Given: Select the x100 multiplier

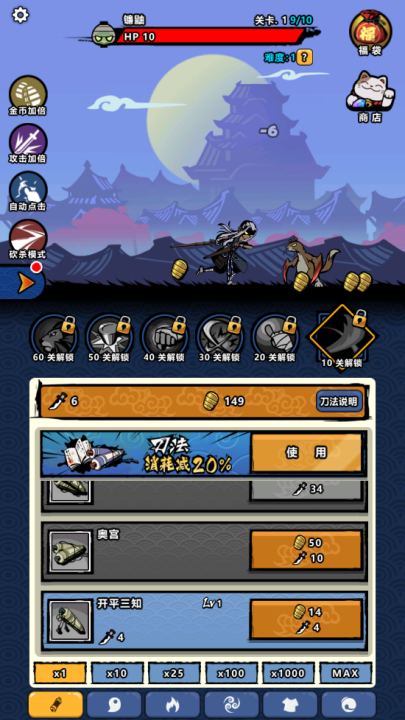Looking at the screenshot, I should [x=231, y=673].
